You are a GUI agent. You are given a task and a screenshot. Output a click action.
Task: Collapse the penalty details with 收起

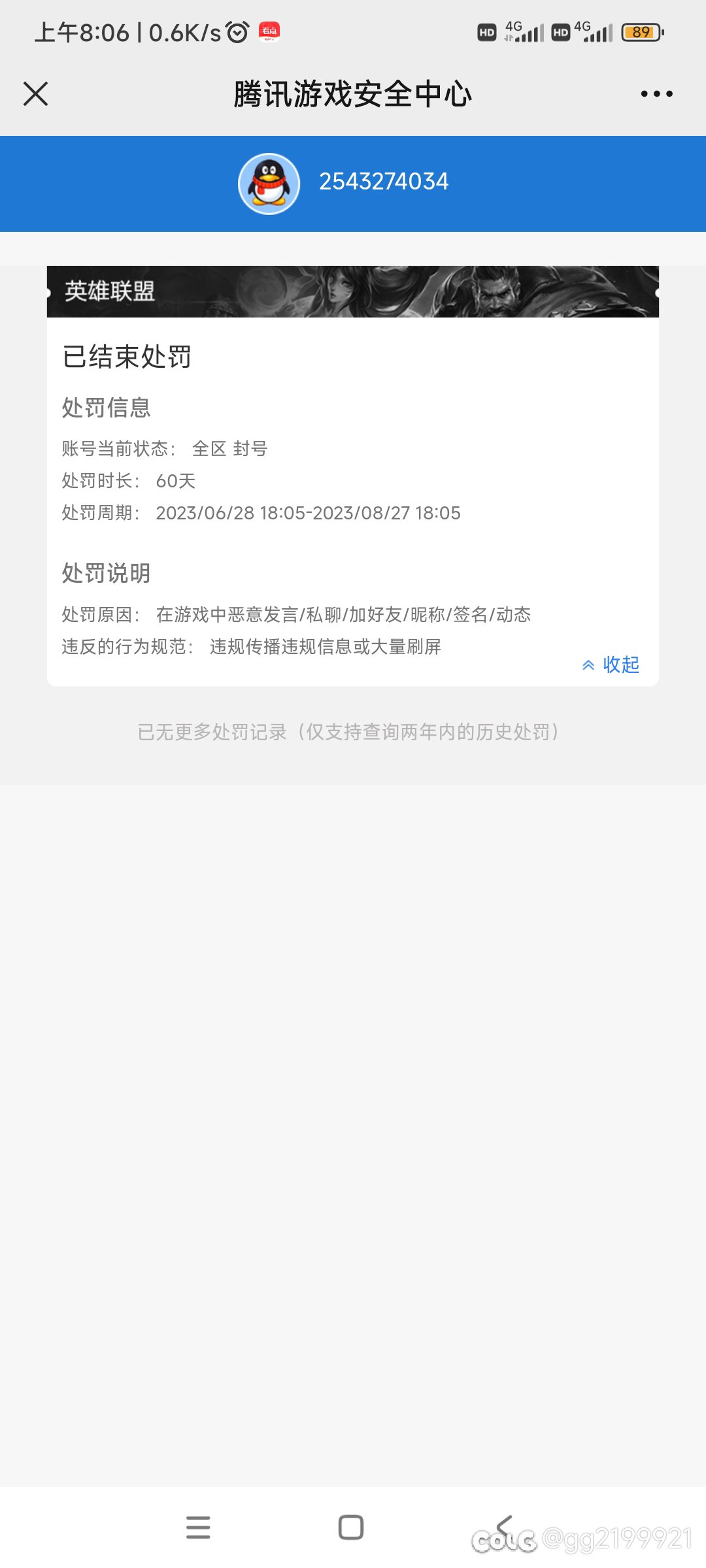point(611,664)
